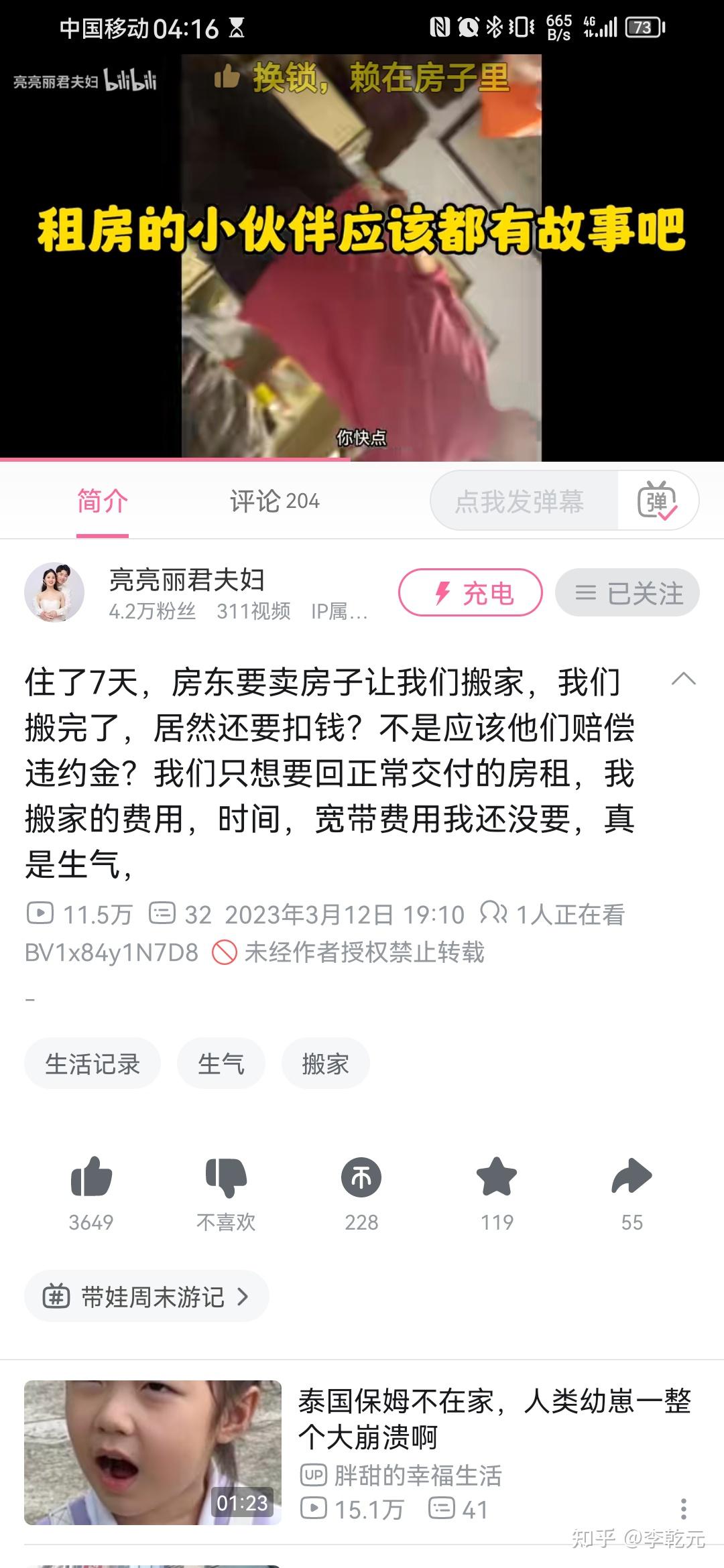
Task: Toggle the 弹 danmaku display icon
Action: tap(657, 501)
